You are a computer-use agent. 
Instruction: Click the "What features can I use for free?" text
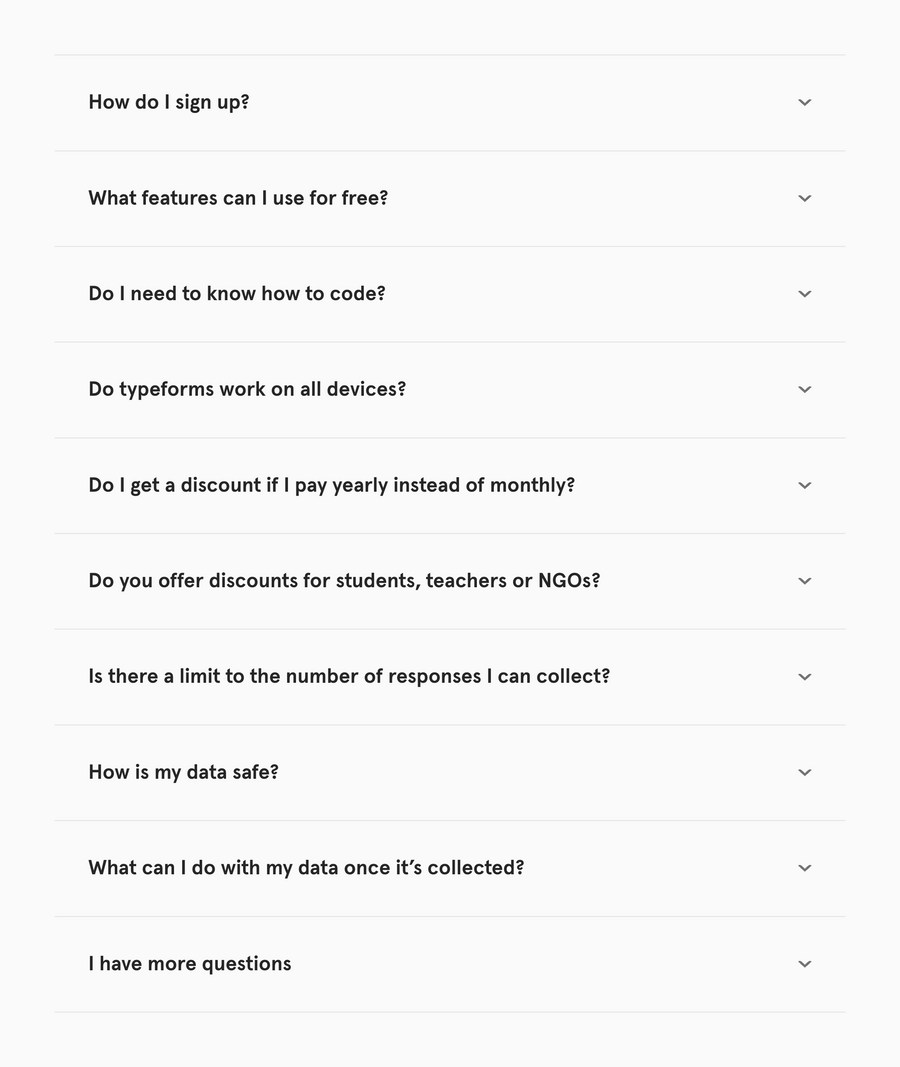pyautogui.click(x=238, y=198)
